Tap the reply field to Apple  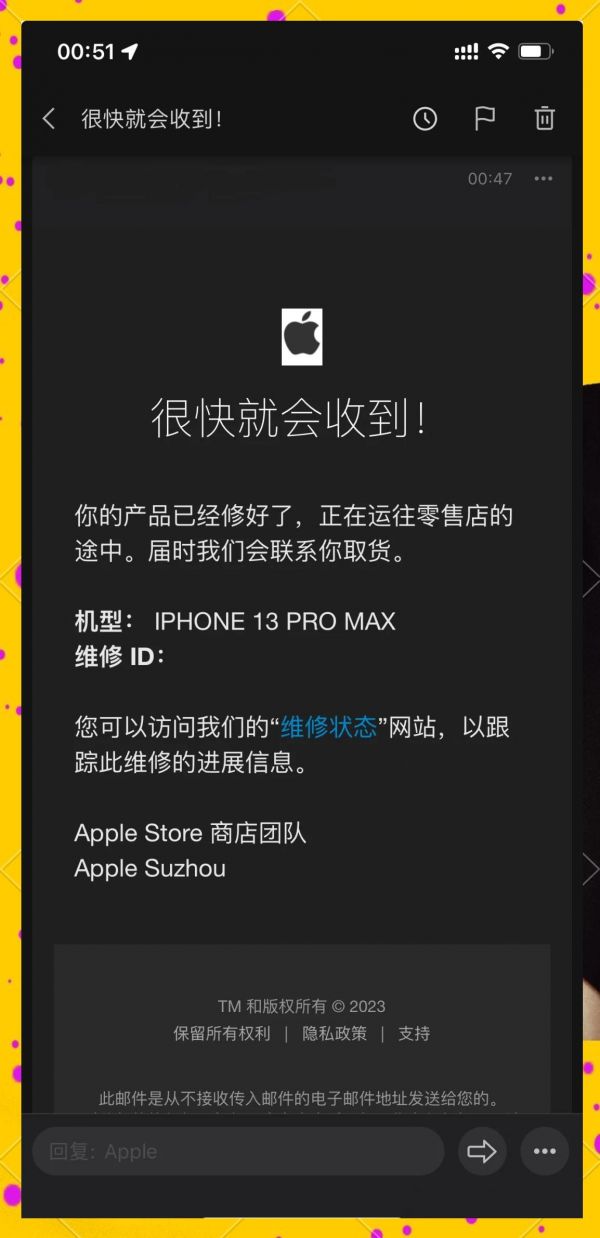(x=238, y=1151)
